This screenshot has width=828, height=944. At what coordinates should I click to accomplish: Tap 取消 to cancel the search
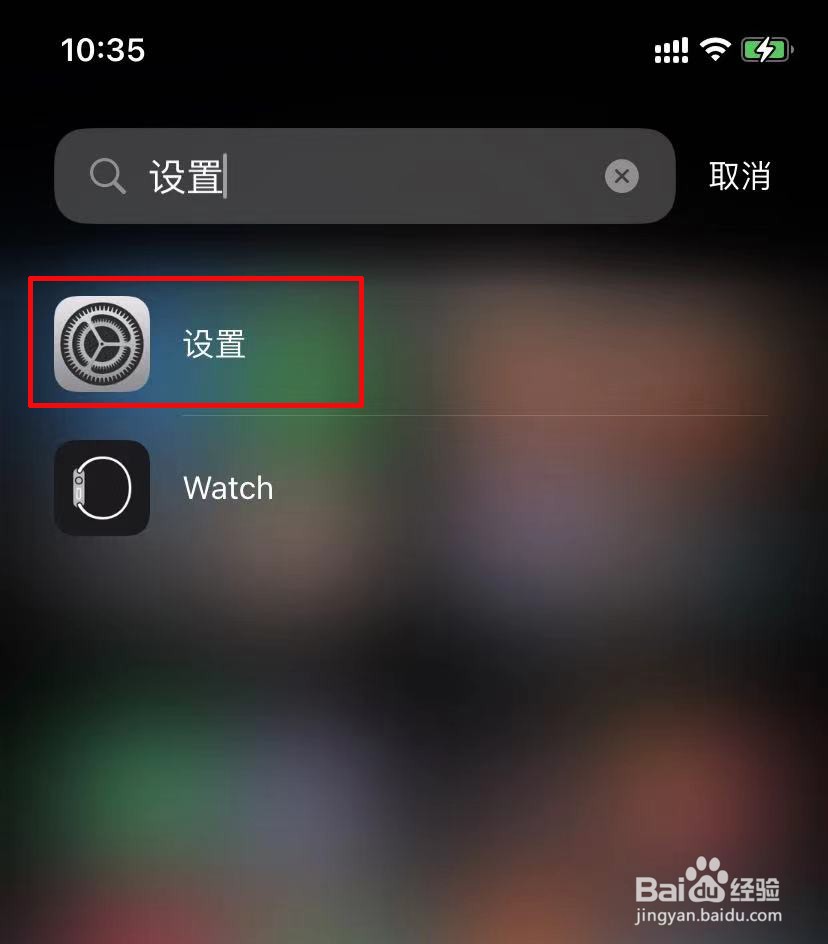click(741, 177)
